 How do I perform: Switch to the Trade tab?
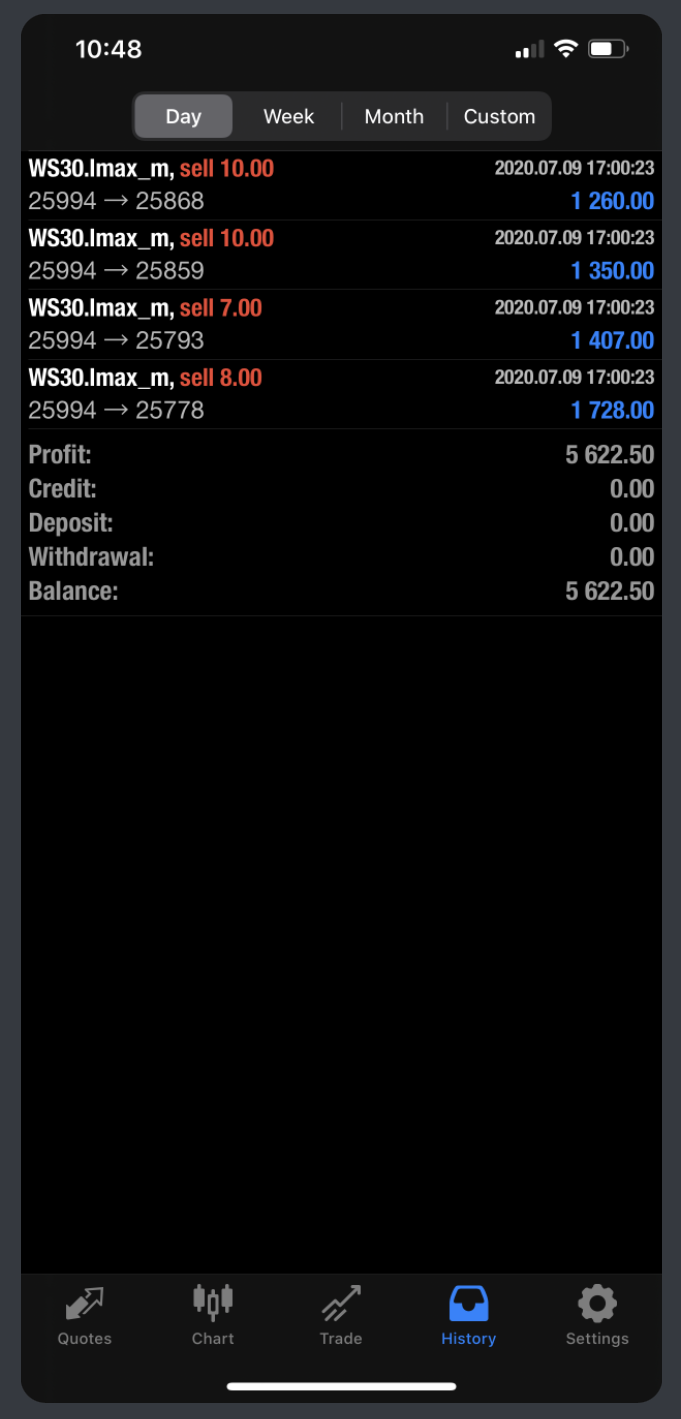click(x=341, y=1316)
